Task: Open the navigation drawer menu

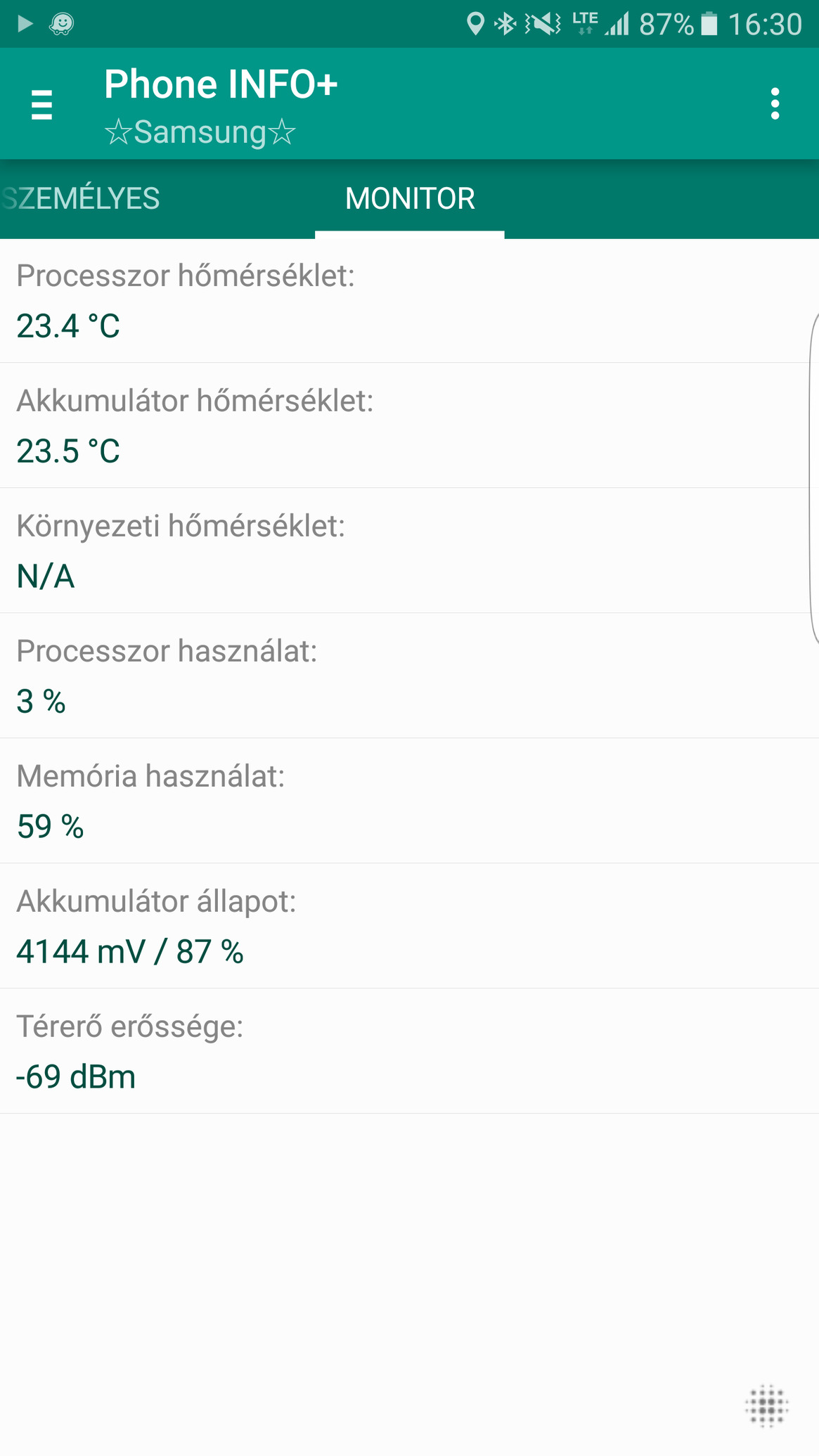Action: [x=41, y=105]
